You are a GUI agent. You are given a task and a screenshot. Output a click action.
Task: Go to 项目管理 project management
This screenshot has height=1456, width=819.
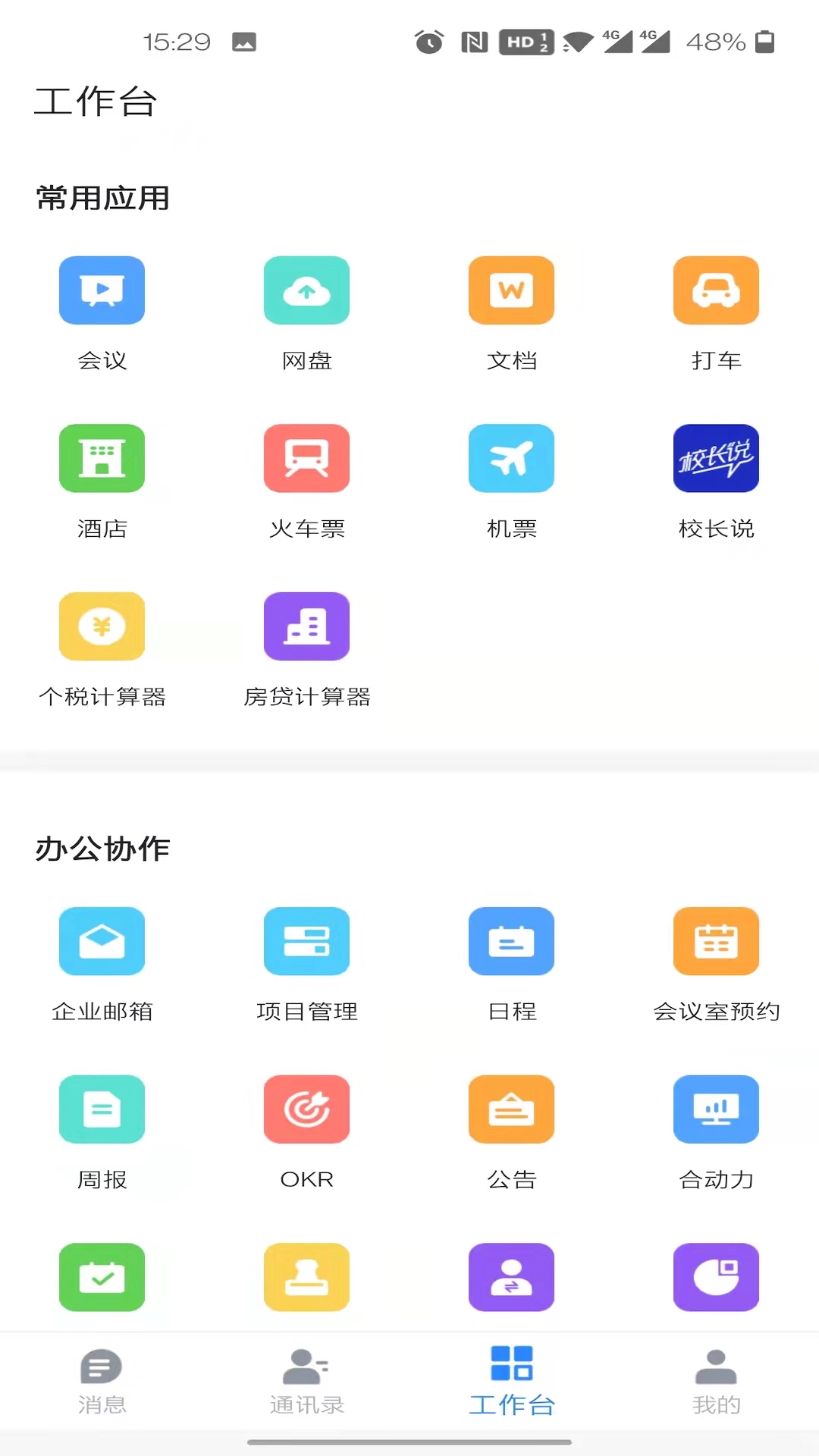point(306,941)
